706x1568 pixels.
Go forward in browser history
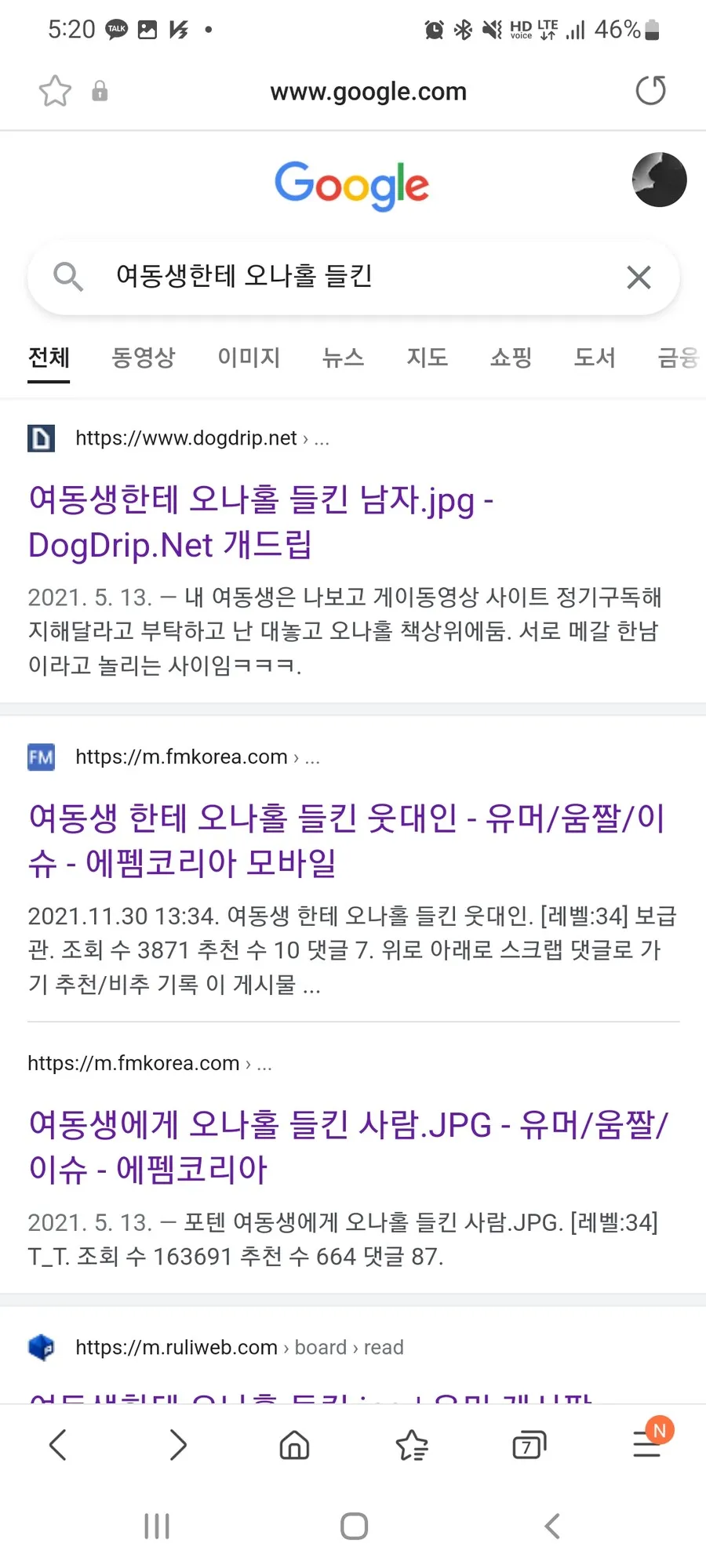point(178,1444)
